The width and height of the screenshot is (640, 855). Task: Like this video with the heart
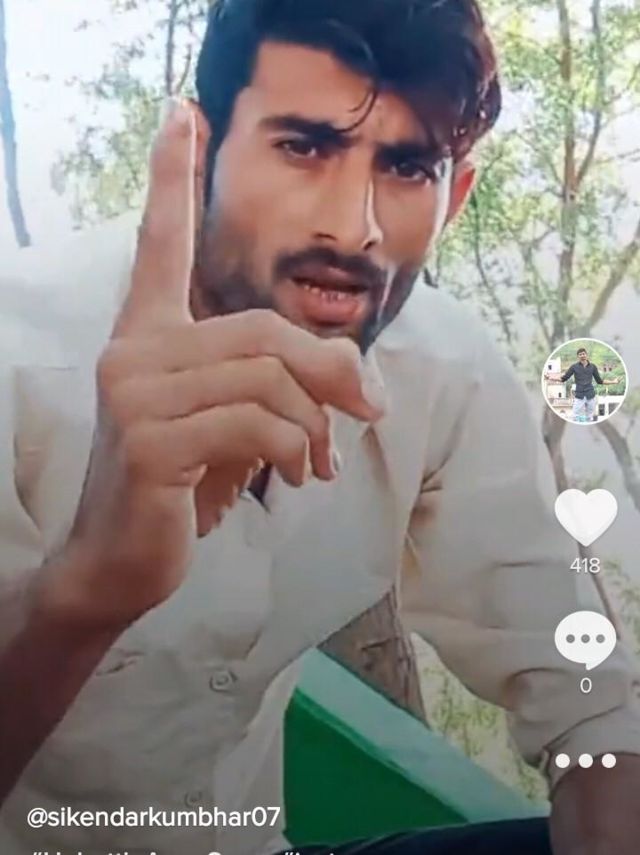[585, 516]
